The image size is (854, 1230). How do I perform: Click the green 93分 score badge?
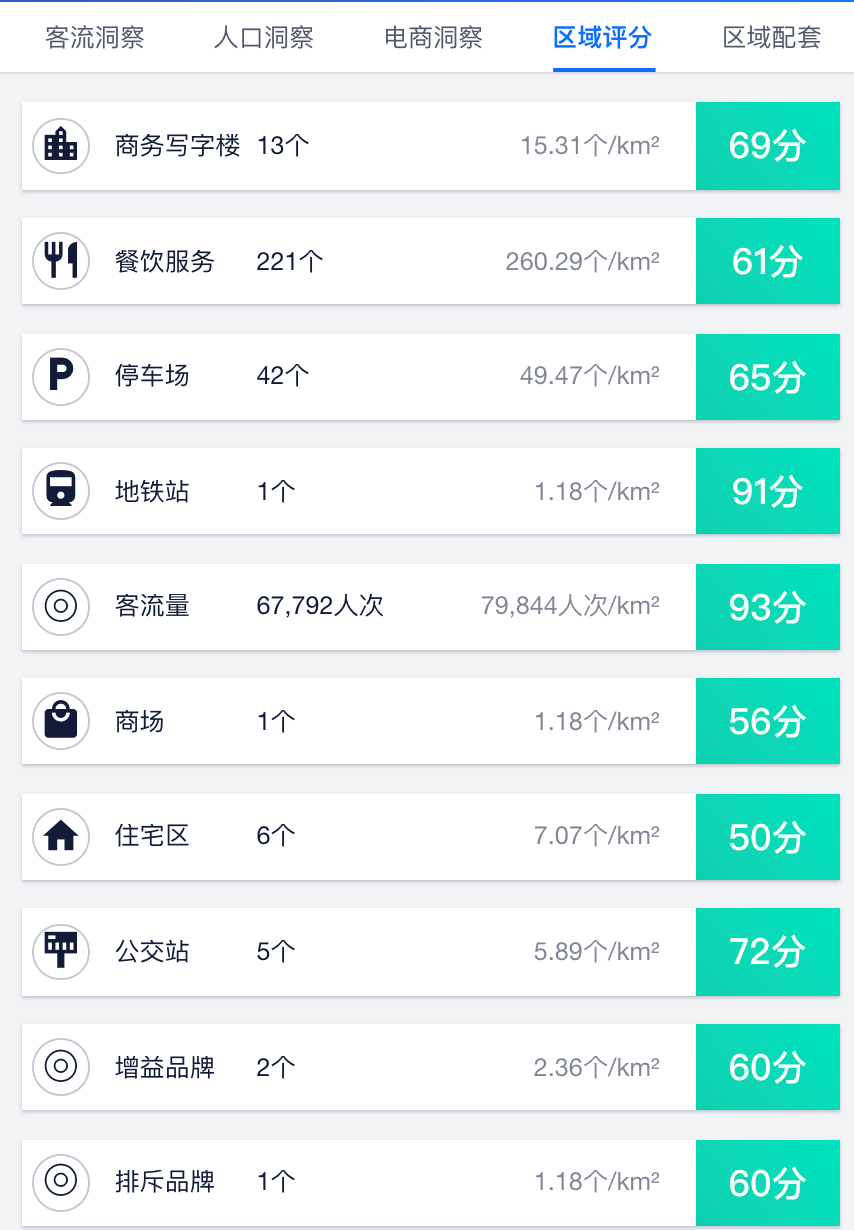tap(768, 606)
